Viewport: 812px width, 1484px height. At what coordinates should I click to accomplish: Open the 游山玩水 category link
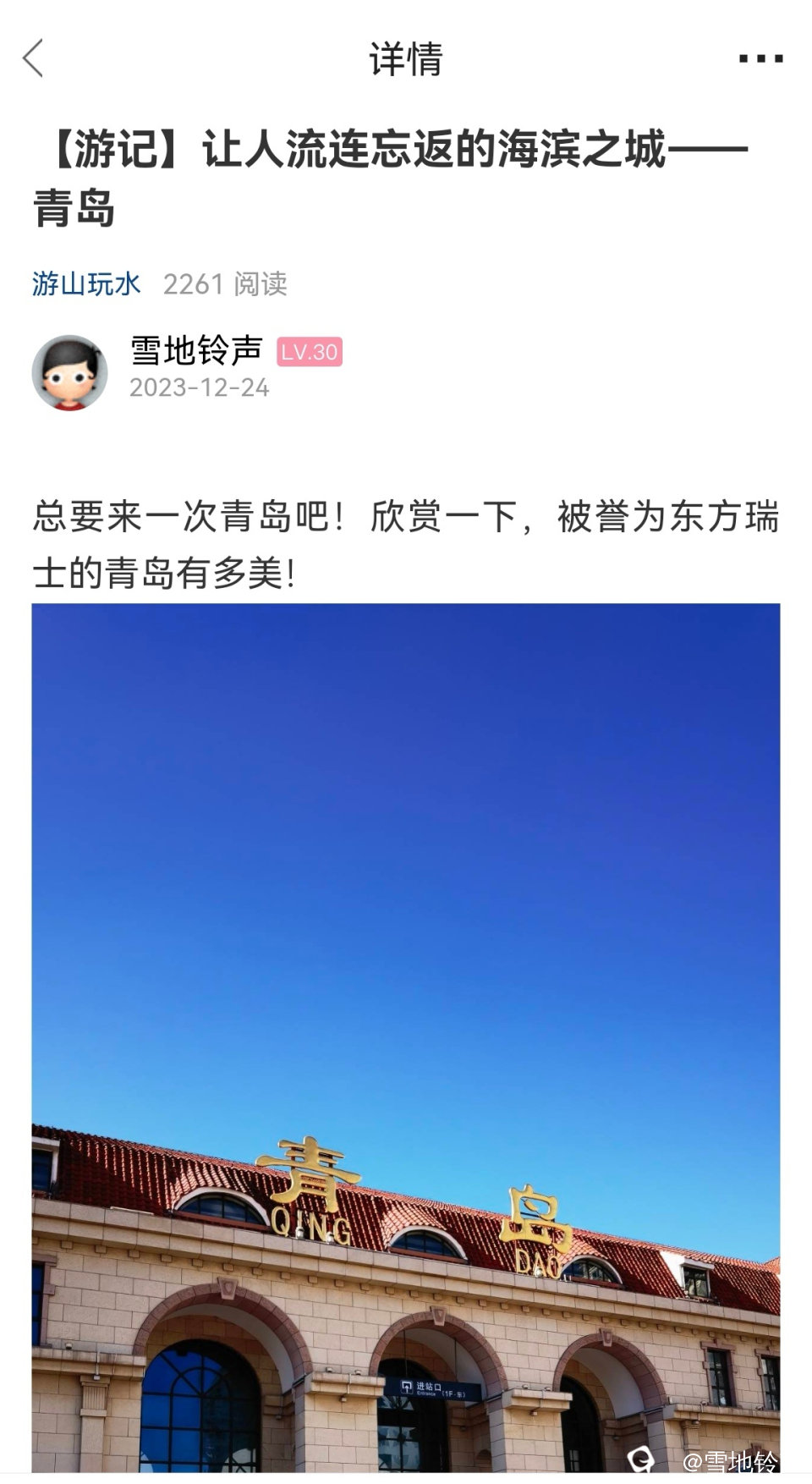click(86, 284)
